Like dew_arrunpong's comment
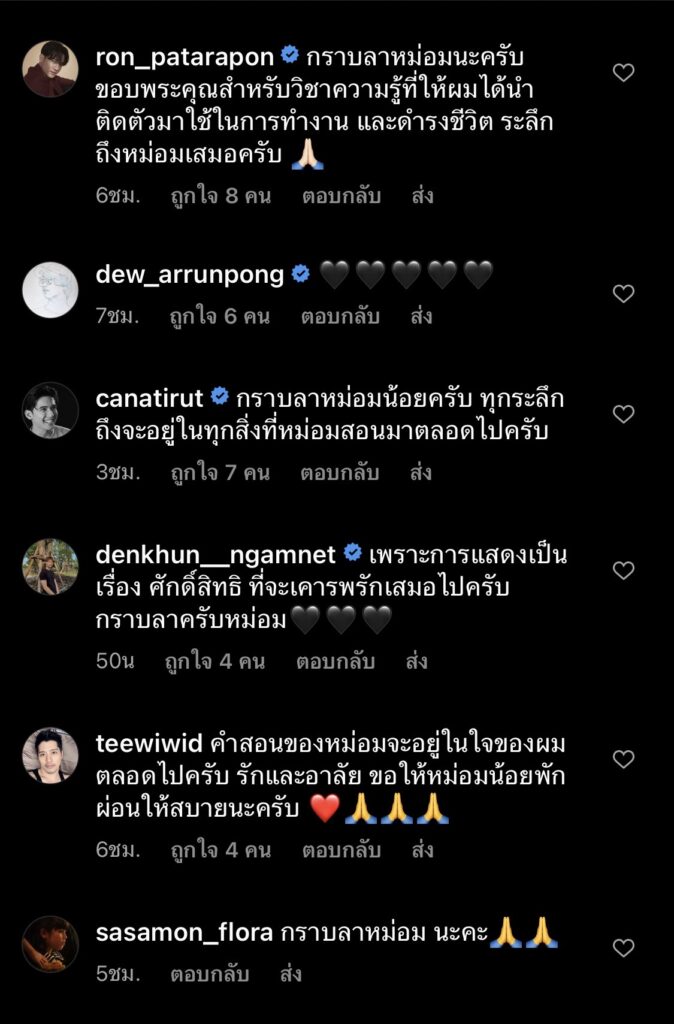This screenshot has width=674, height=1024. 623,293
